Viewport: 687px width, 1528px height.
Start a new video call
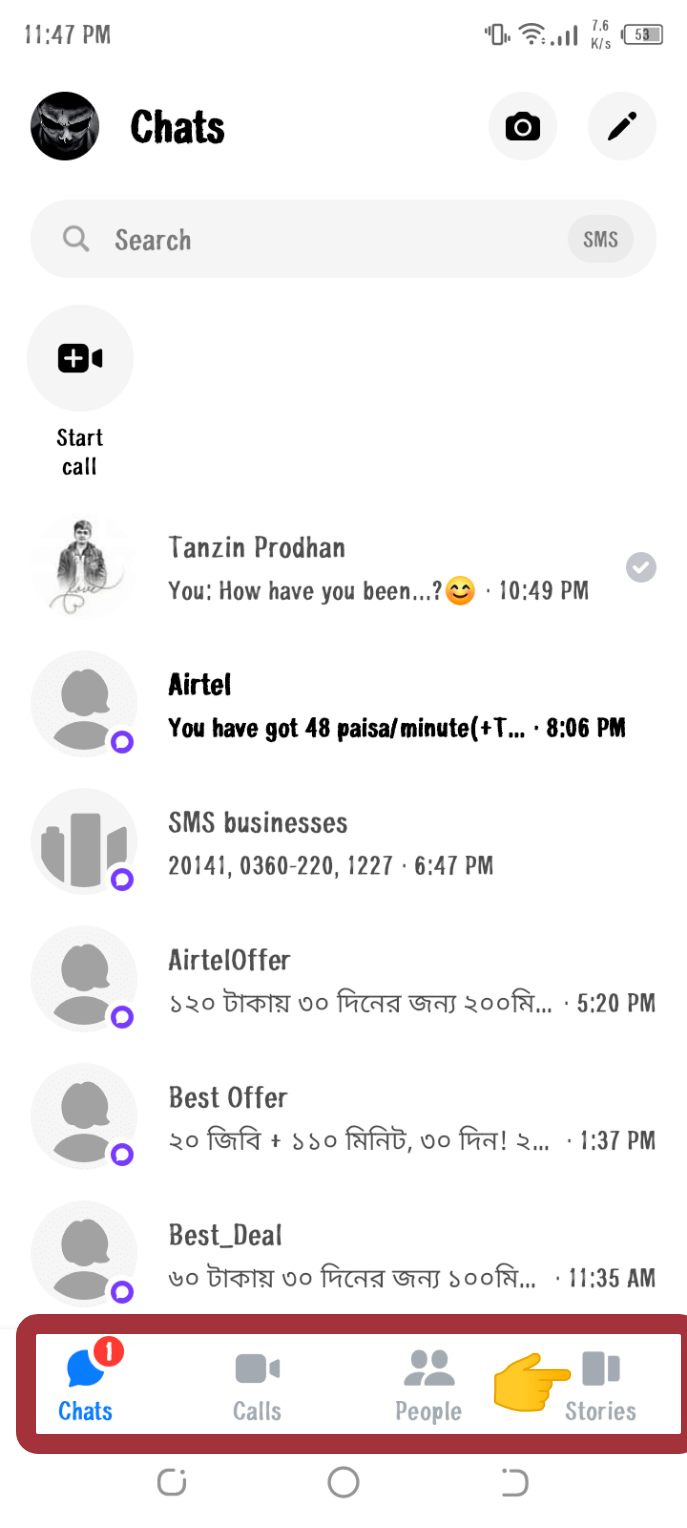[x=80, y=359]
